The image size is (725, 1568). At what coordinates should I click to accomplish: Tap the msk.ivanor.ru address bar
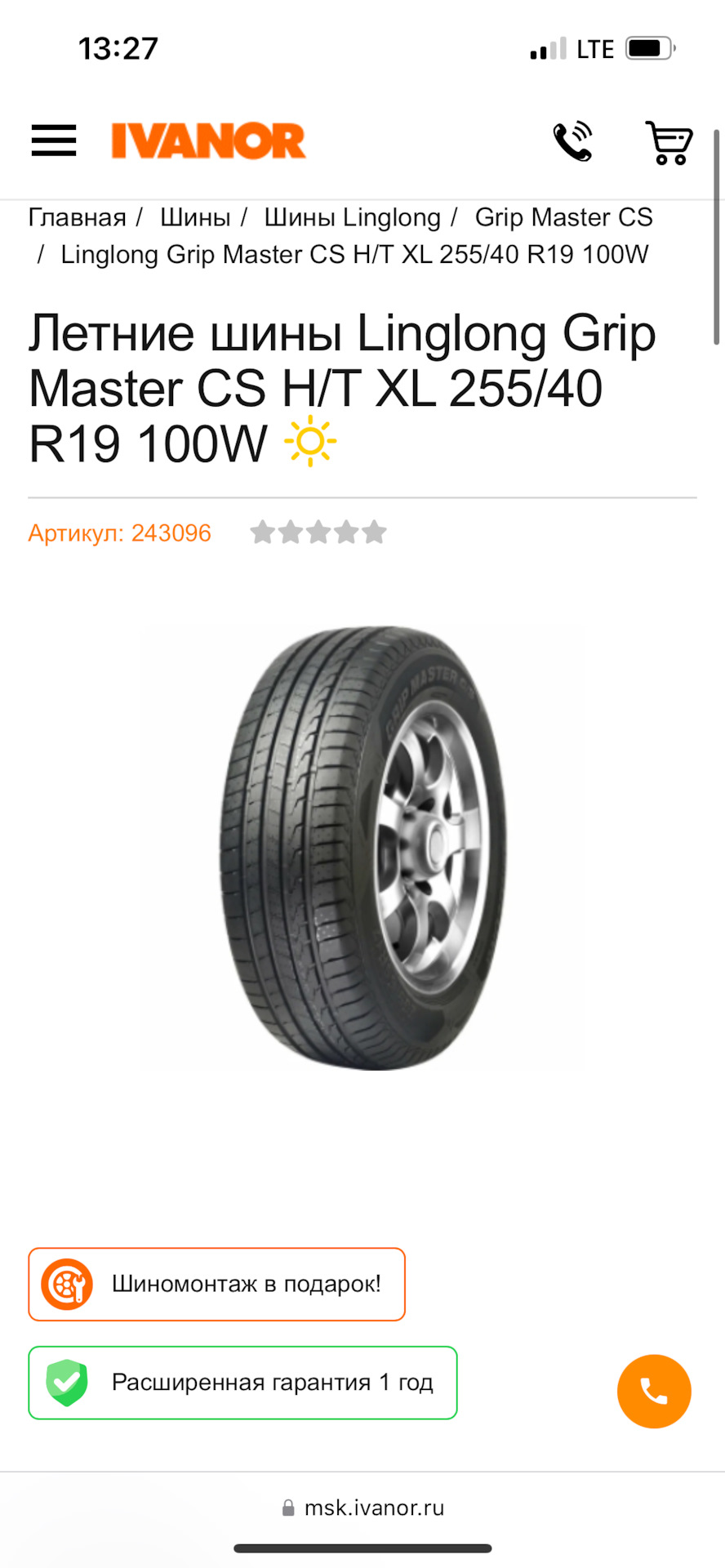pyautogui.click(x=362, y=1508)
